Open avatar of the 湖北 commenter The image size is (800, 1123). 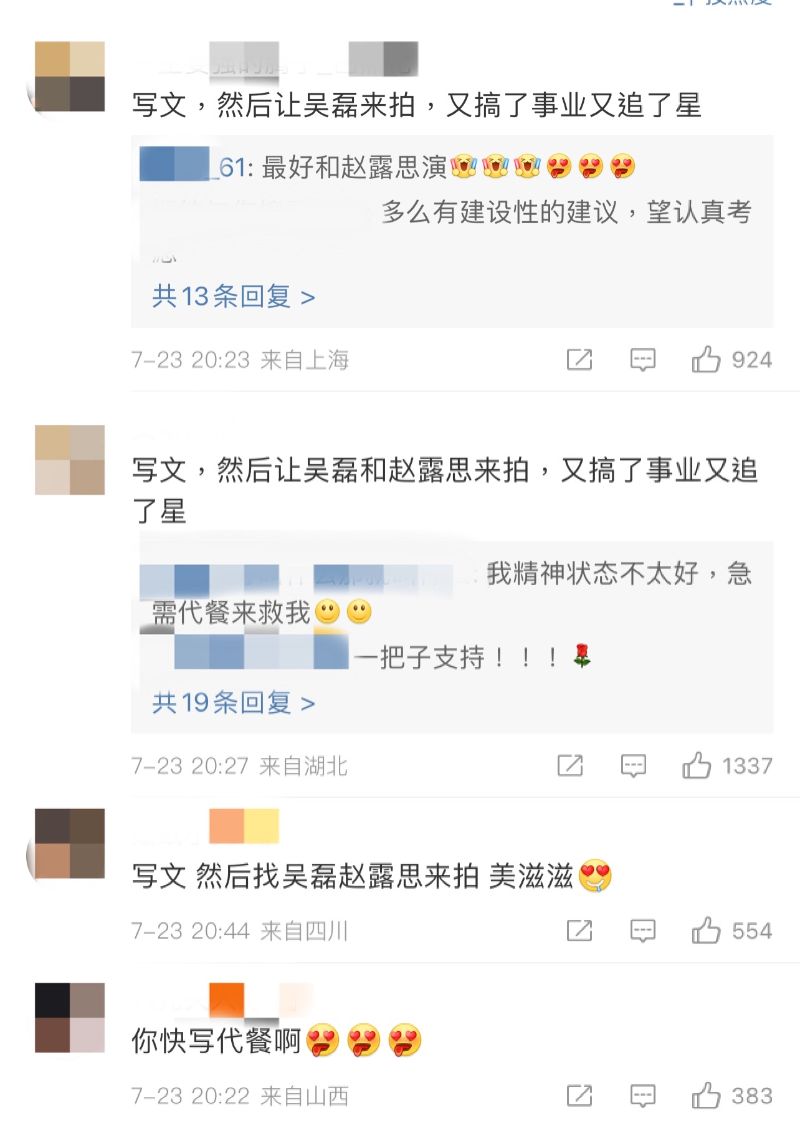(x=70, y=460)
